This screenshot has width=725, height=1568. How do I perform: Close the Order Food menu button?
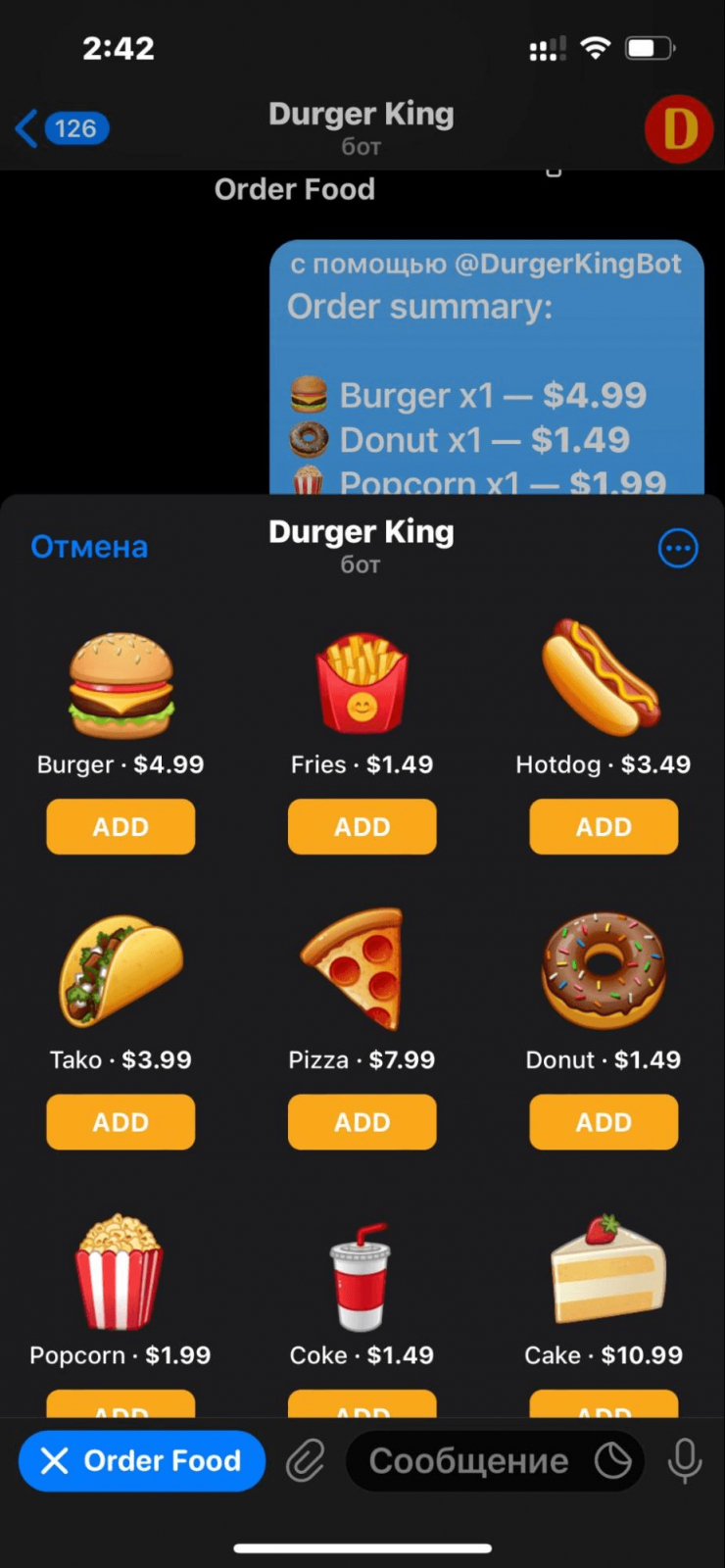(x=141, y=1461)
